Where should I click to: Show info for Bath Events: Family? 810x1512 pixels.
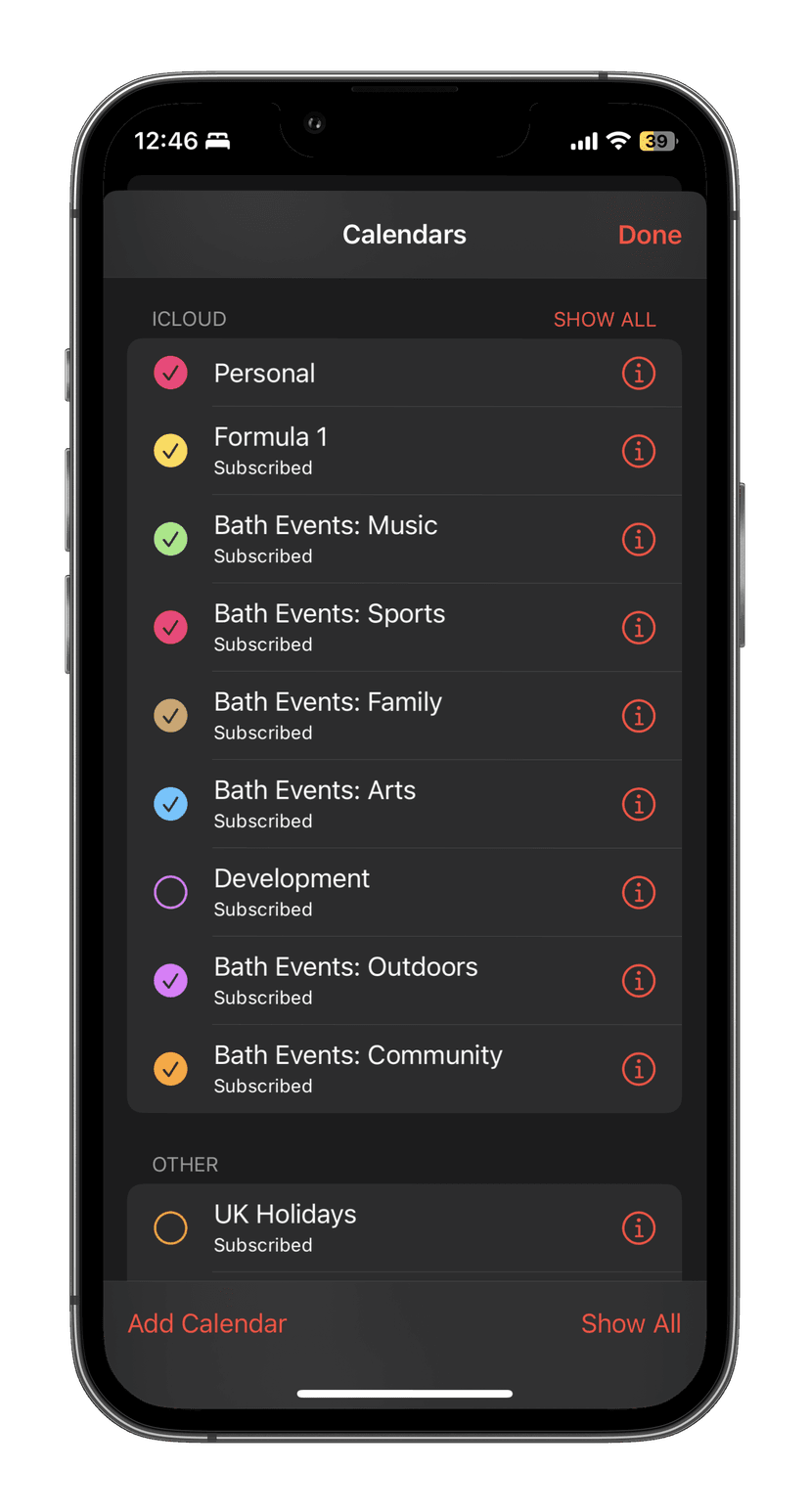coord(639,716)
